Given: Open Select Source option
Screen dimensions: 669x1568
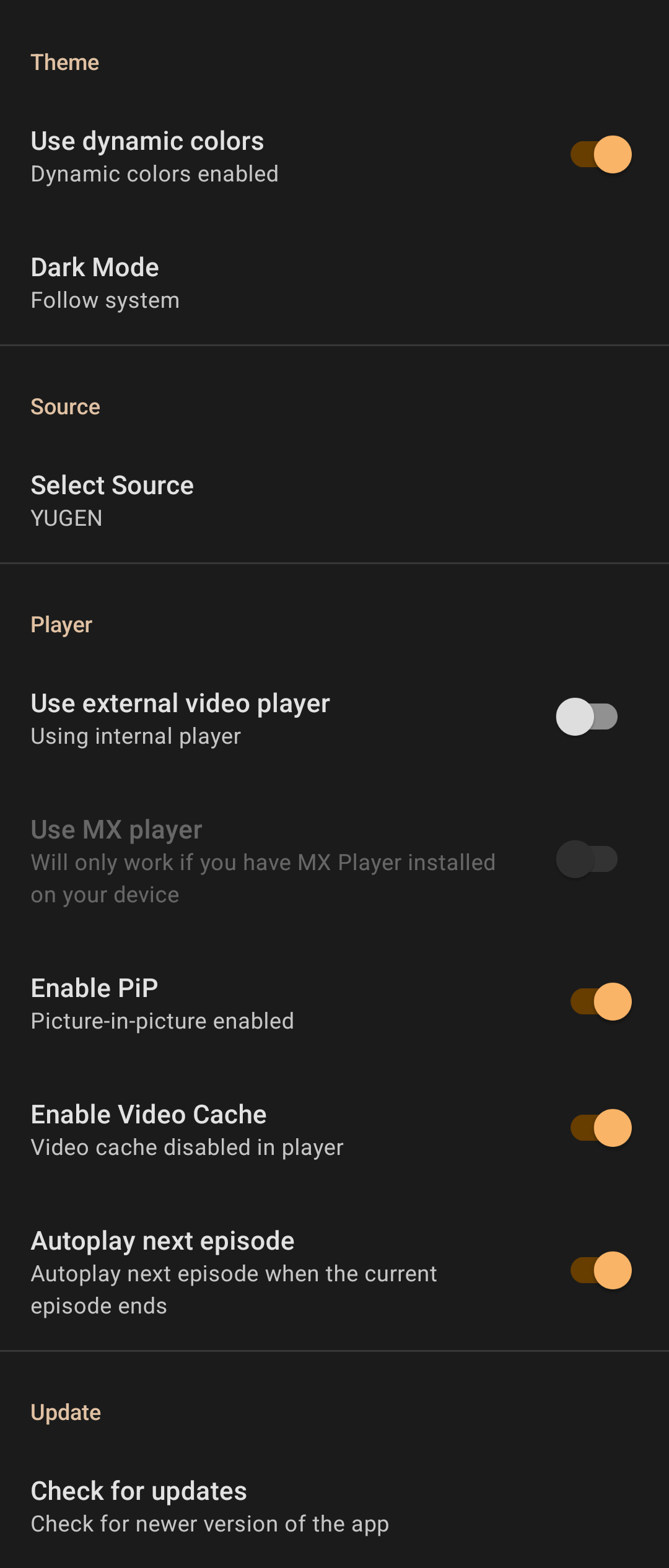Looking at the screenshot, I should tap(334, 502).
